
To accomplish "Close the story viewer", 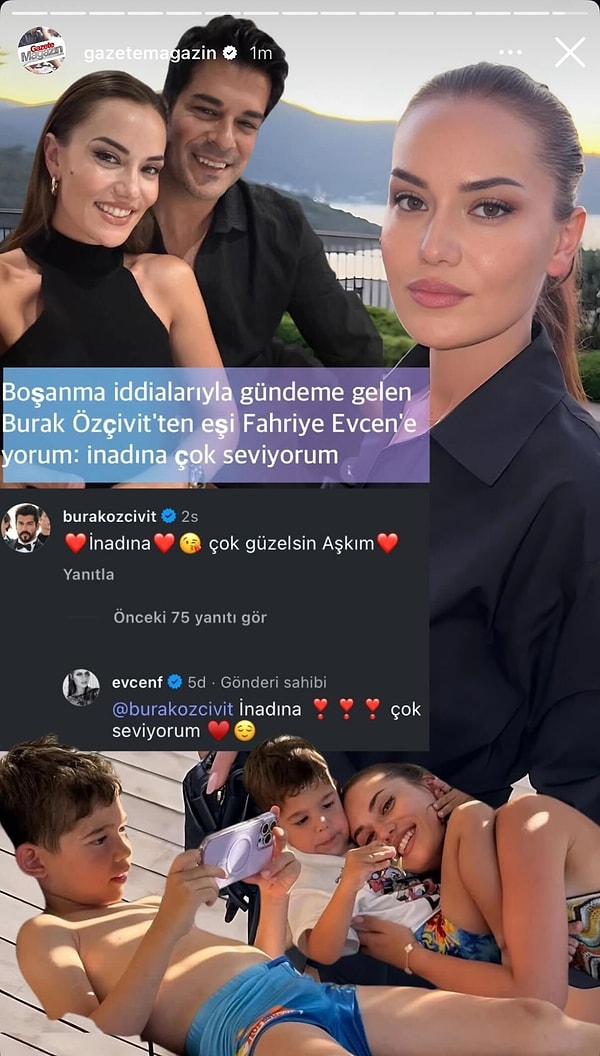I will (570, 52).
